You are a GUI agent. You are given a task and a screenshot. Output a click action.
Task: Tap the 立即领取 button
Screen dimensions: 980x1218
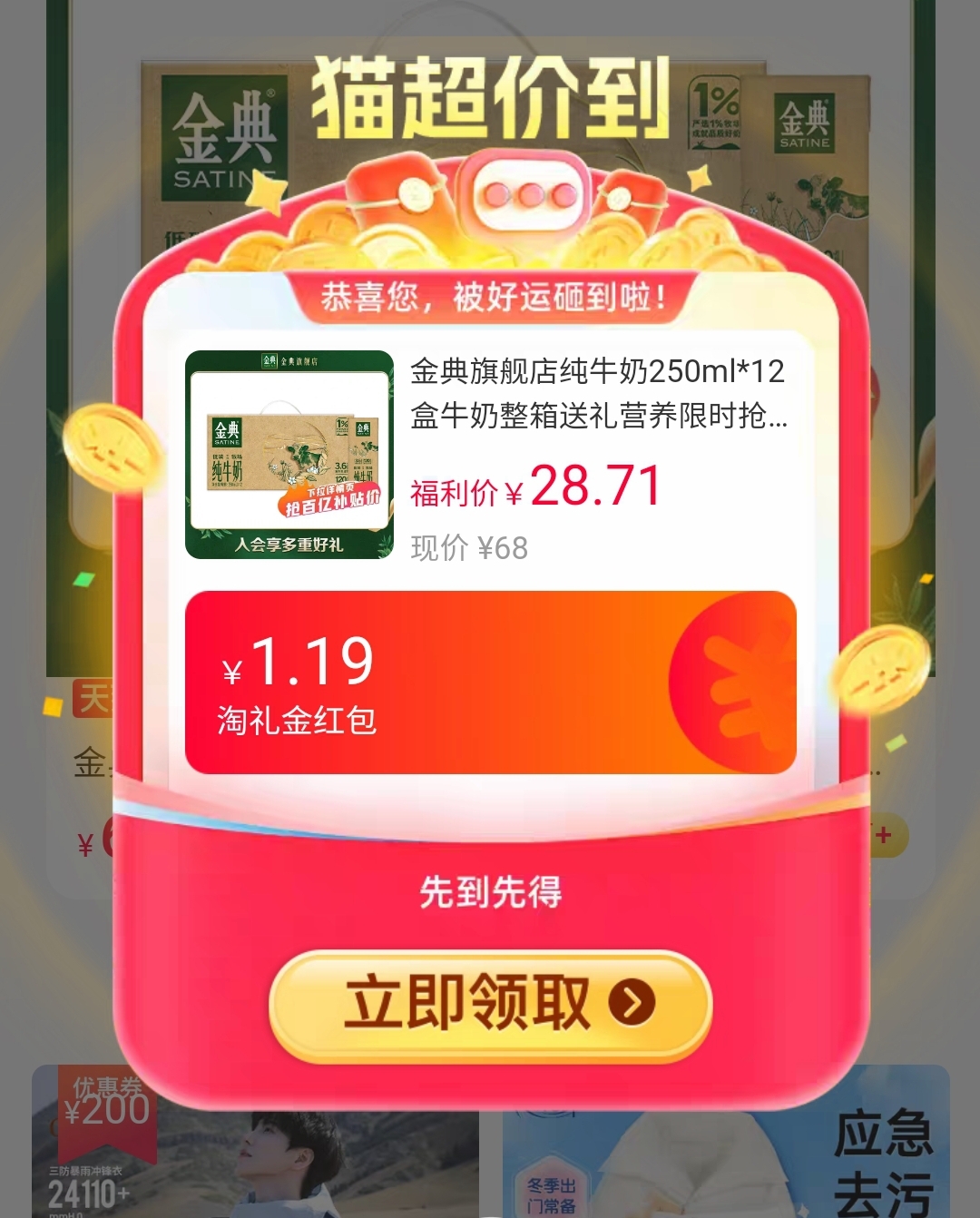490,1006
